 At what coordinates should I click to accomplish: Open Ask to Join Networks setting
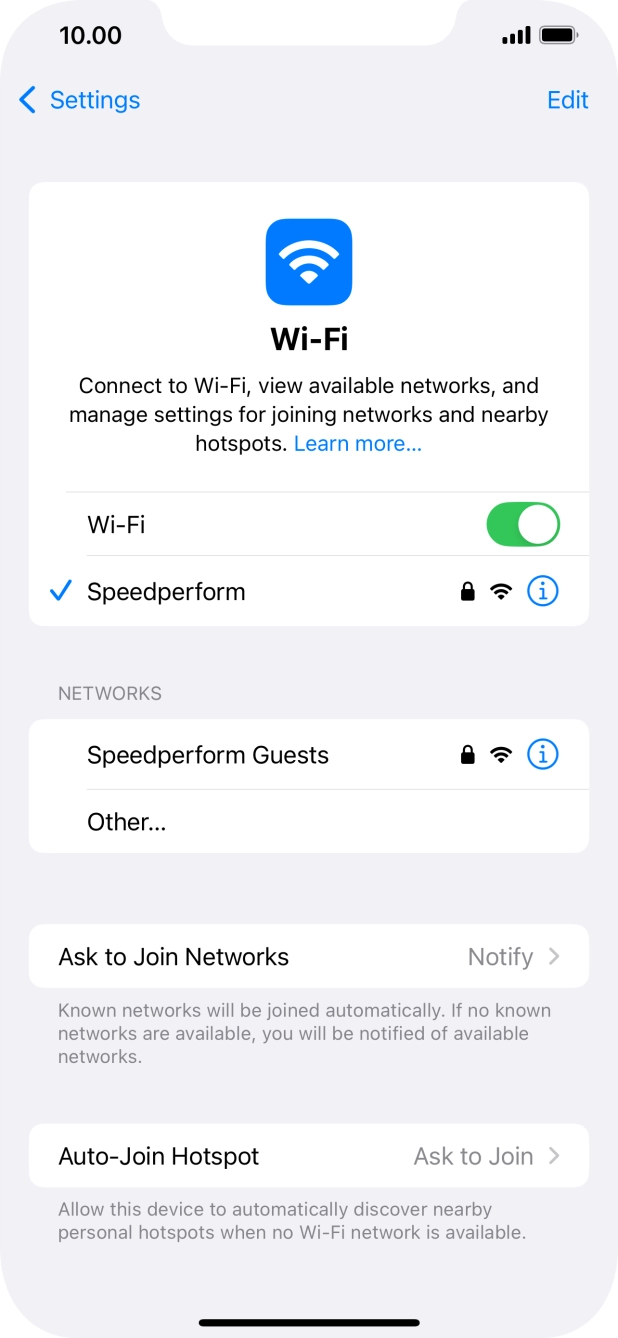308,956
